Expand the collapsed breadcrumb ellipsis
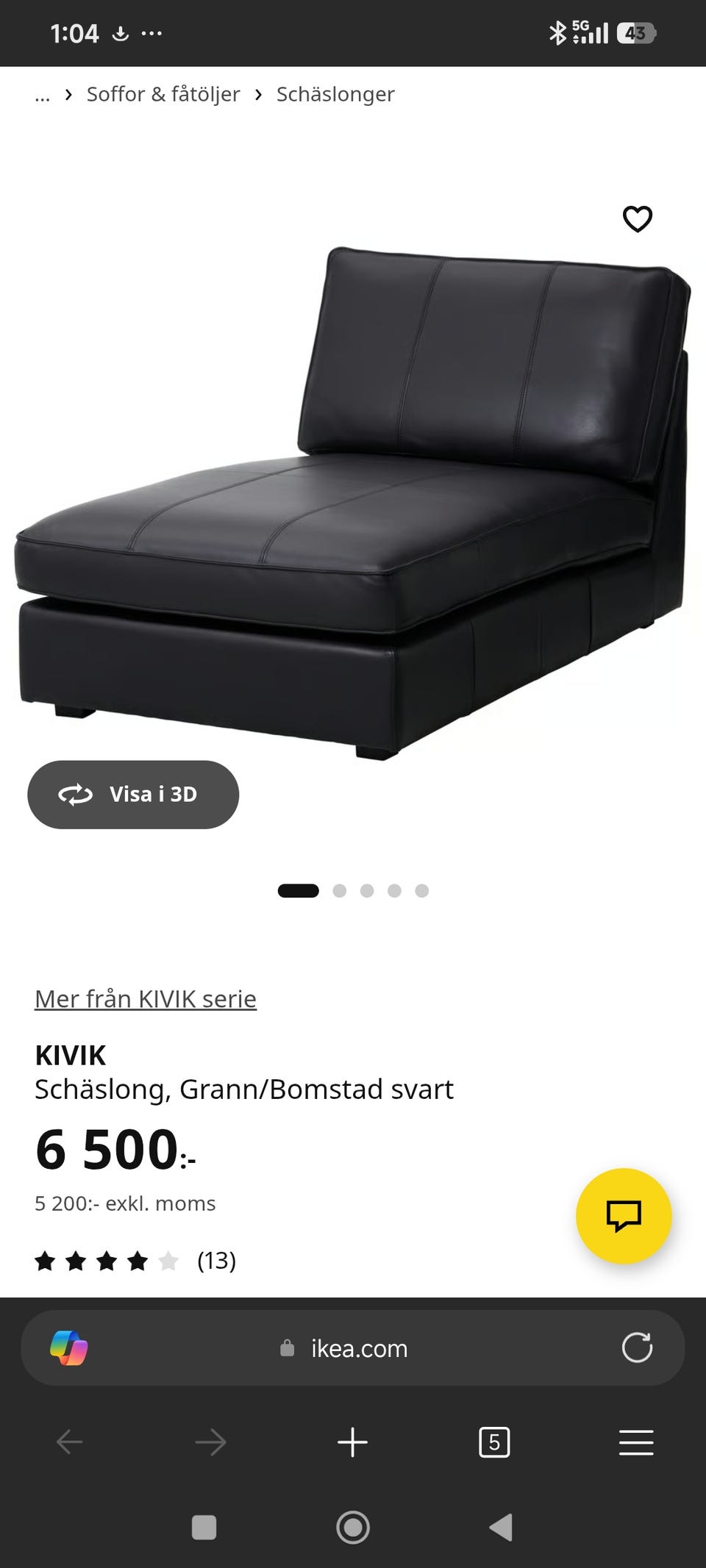706x1568 pixels. (43, 96)
